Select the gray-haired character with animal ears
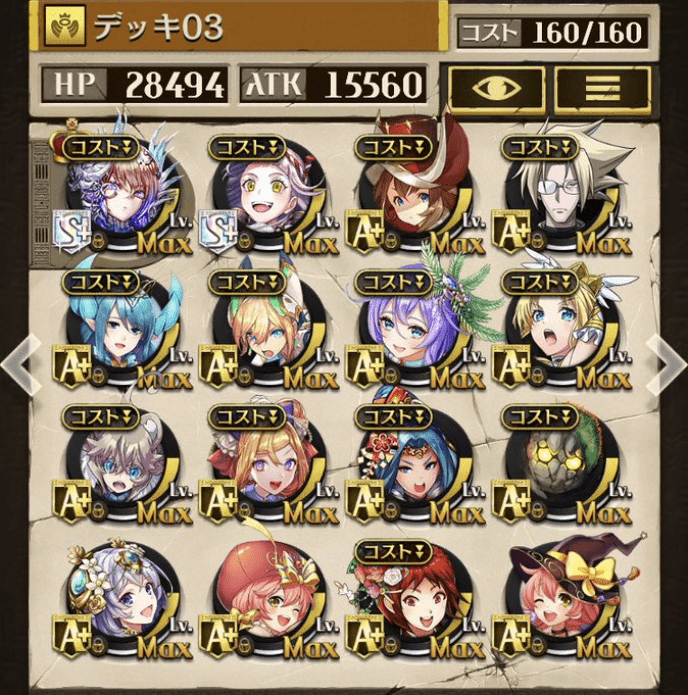Screen dimensions: 688x695 119,465
